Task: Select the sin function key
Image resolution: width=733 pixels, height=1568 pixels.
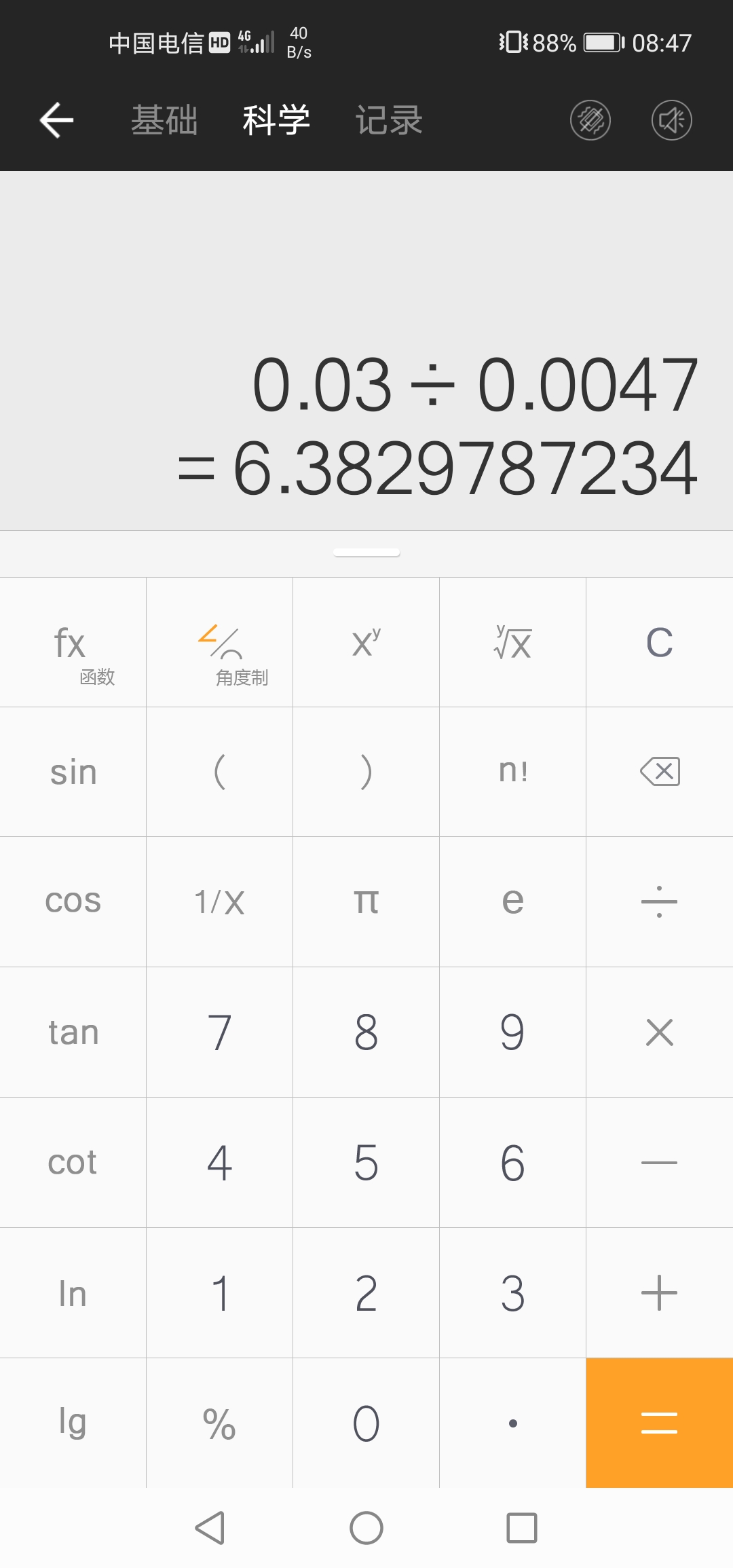Action: point(73,772)
